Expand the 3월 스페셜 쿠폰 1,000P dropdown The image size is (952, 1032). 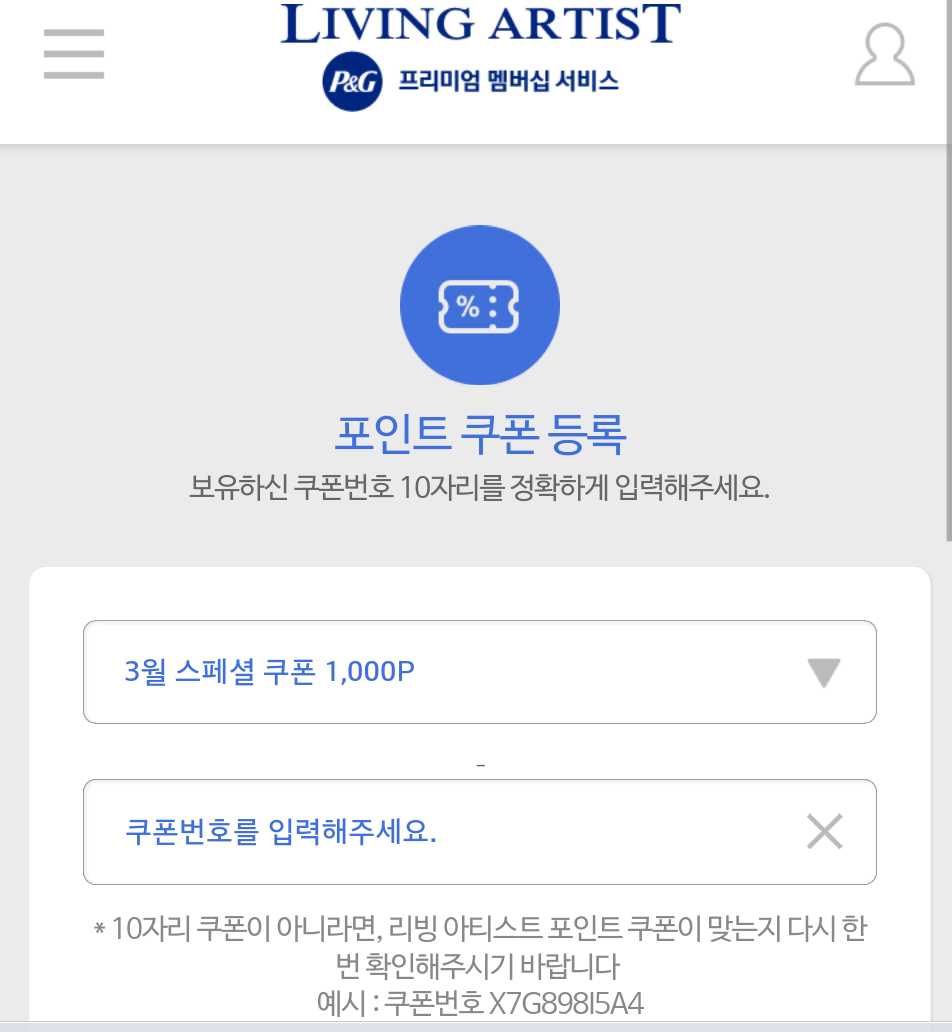[x=479, y=672]
